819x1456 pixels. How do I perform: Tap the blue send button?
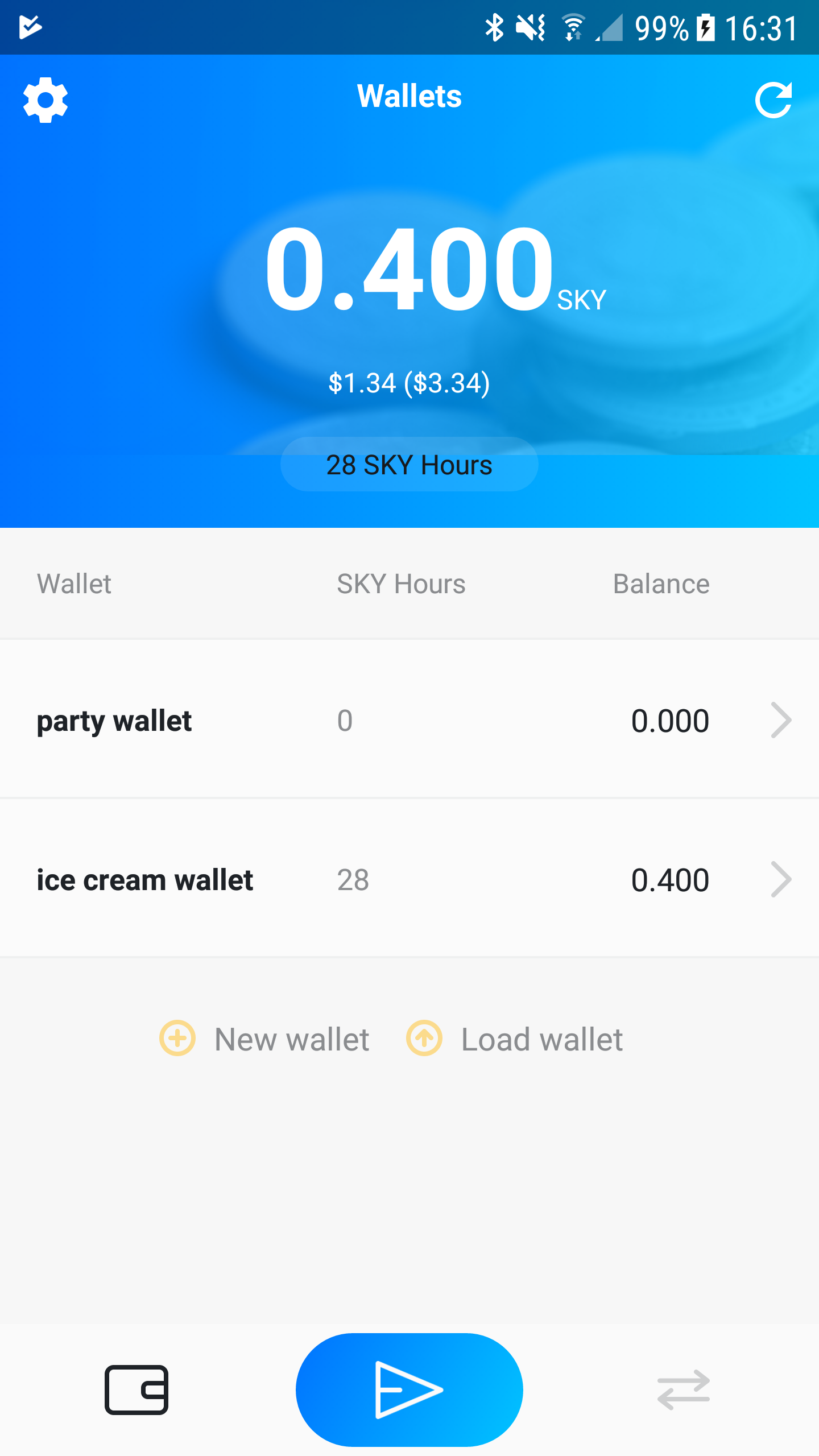point(409,1389)
